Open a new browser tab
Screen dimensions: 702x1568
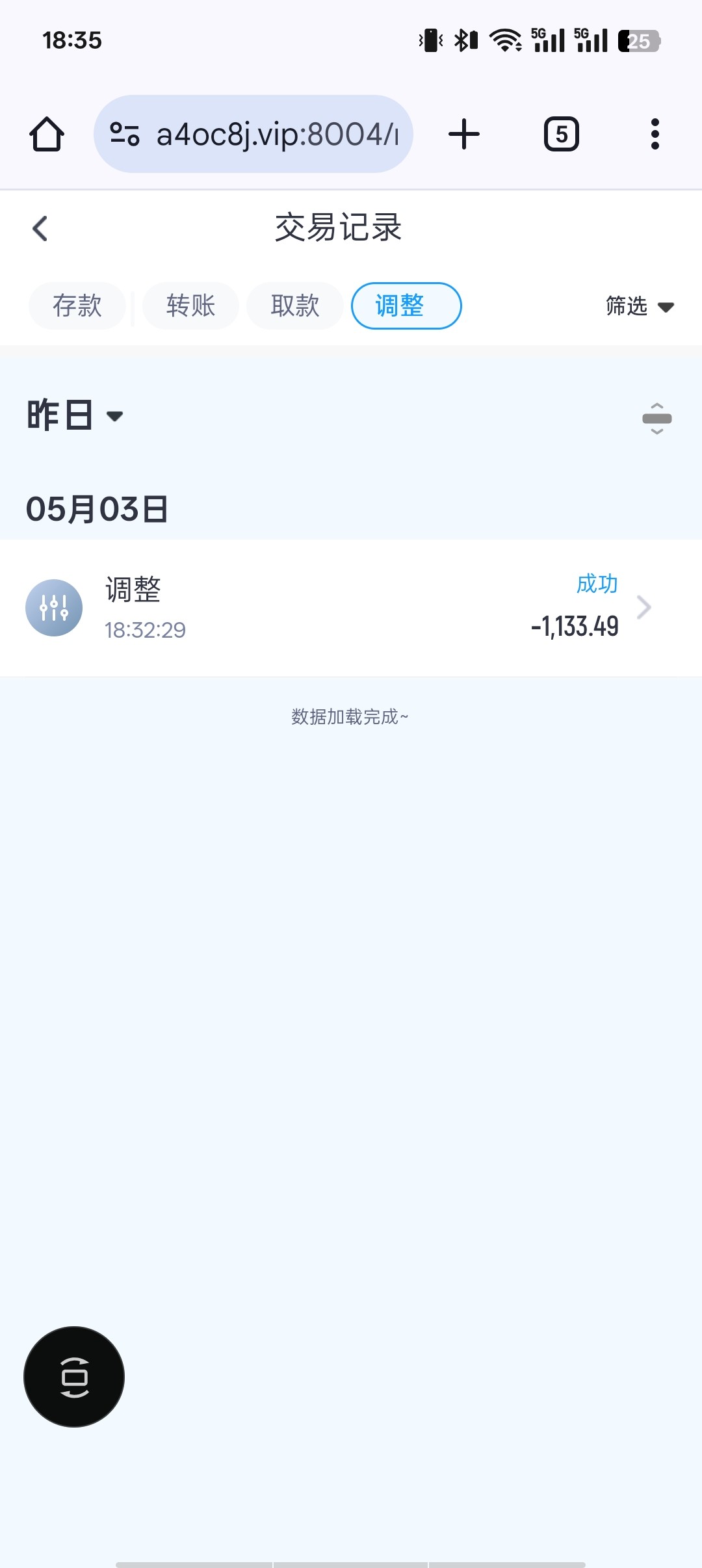(x=464, y=135)
